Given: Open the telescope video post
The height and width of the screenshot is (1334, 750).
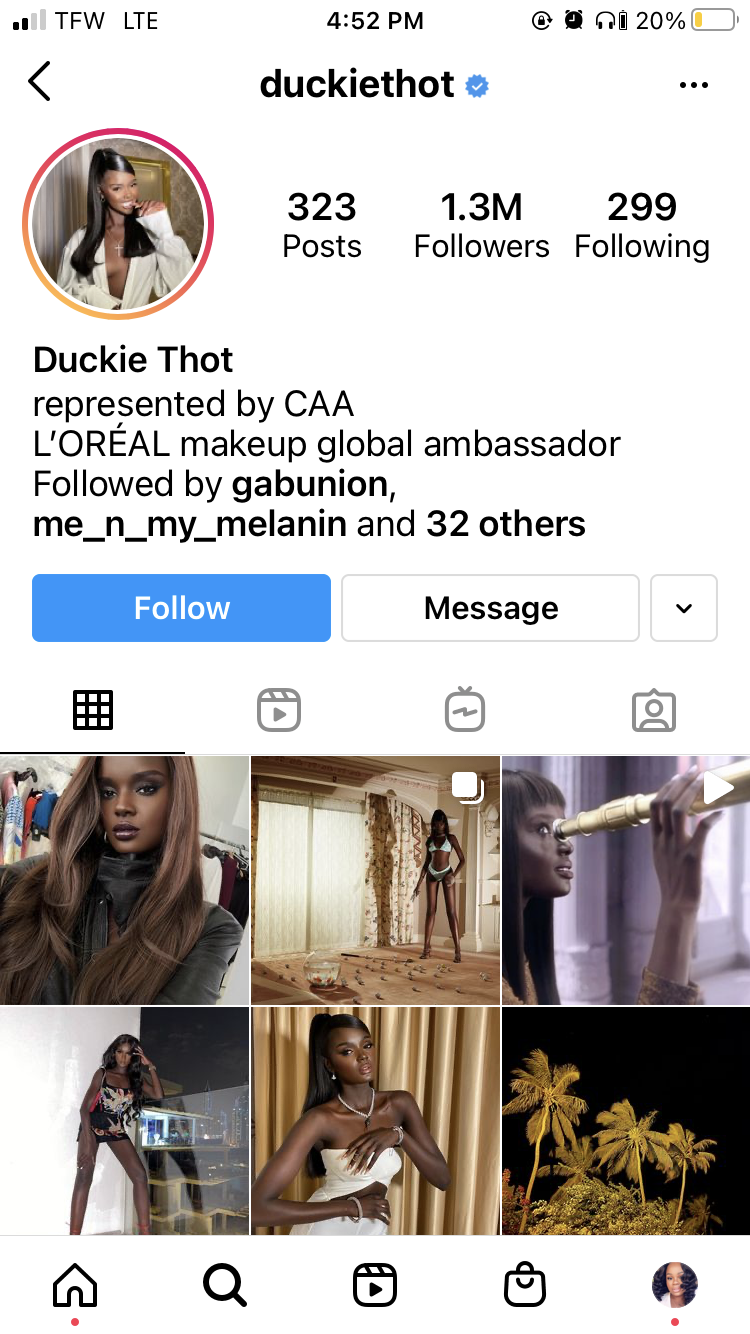Looking at the screenshot, I should (x=626, y=880).
